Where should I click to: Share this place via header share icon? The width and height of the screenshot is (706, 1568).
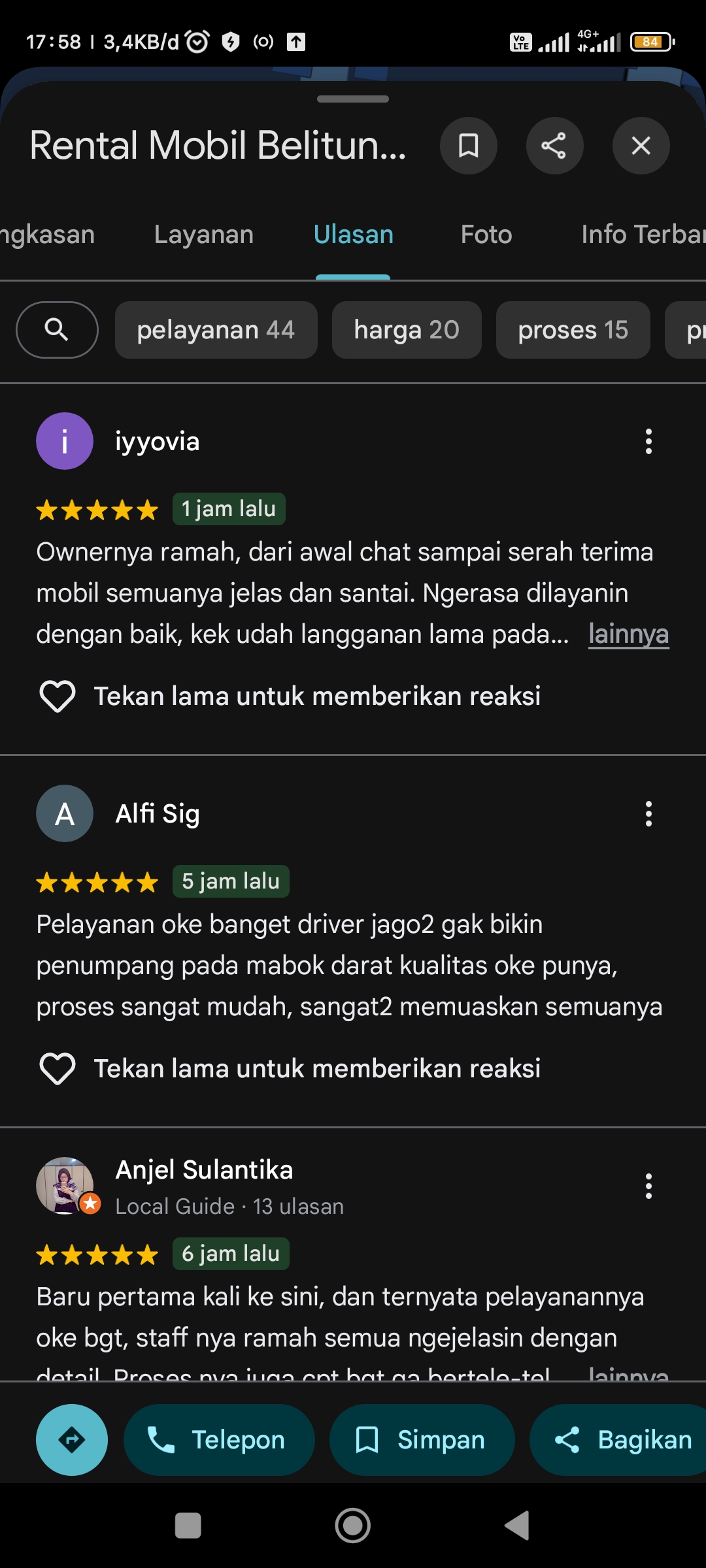[554, 146]
